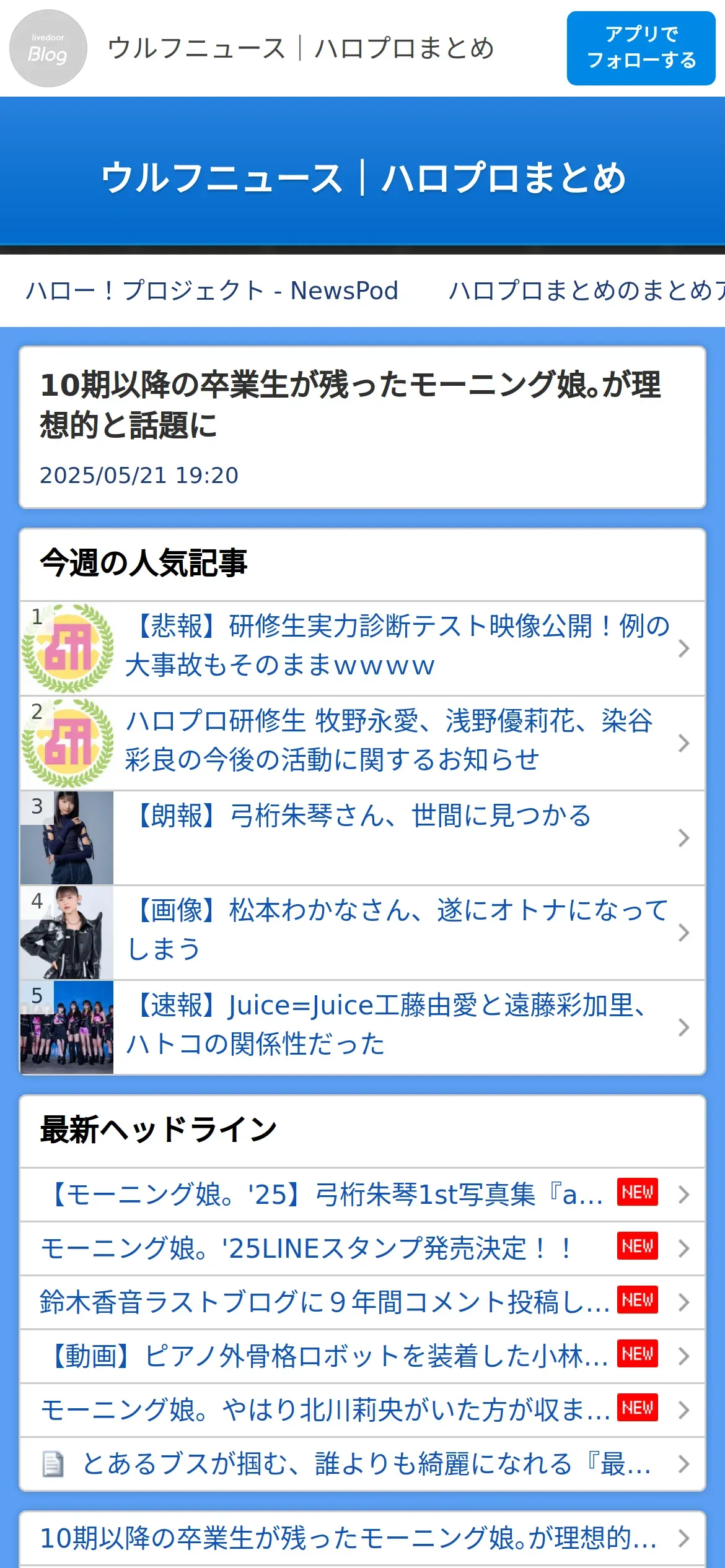Open ハロー！プロジェクト - NewsPod link
The width and height of the screenshot is (725, 1568).
tap(212, 290)
